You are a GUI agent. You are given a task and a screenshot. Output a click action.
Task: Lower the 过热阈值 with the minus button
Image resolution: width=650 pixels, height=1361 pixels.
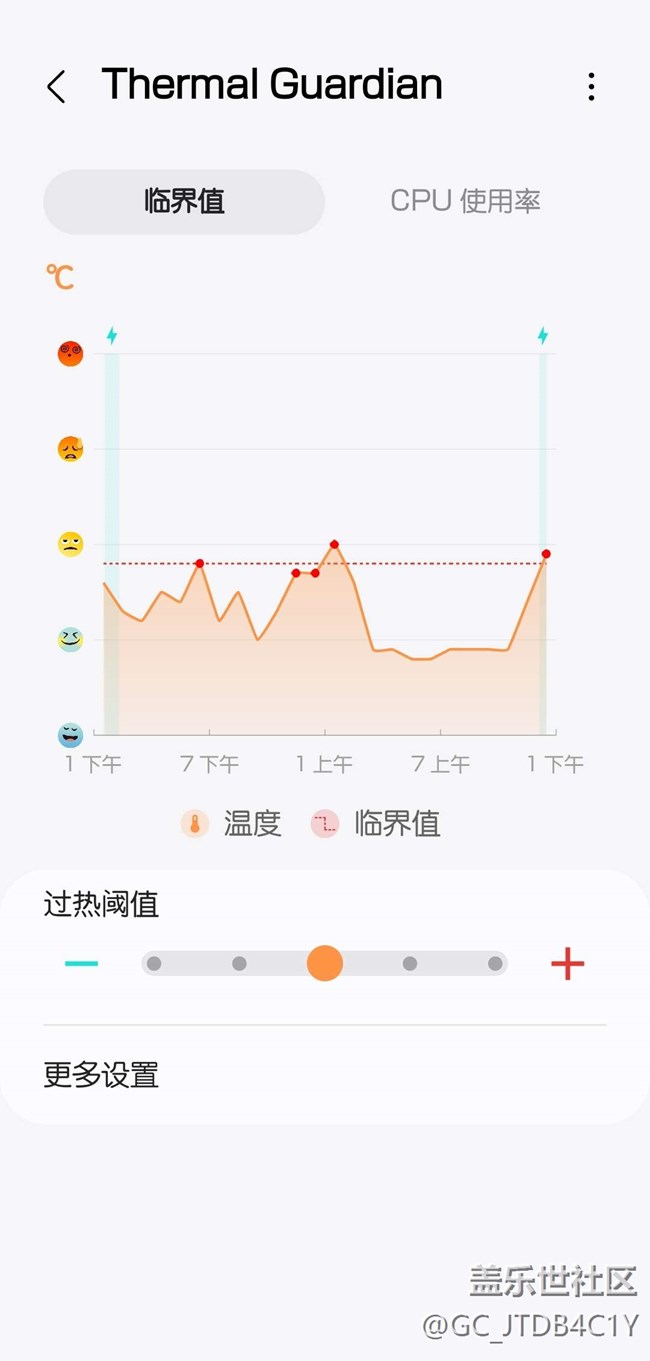click(81, 964)
